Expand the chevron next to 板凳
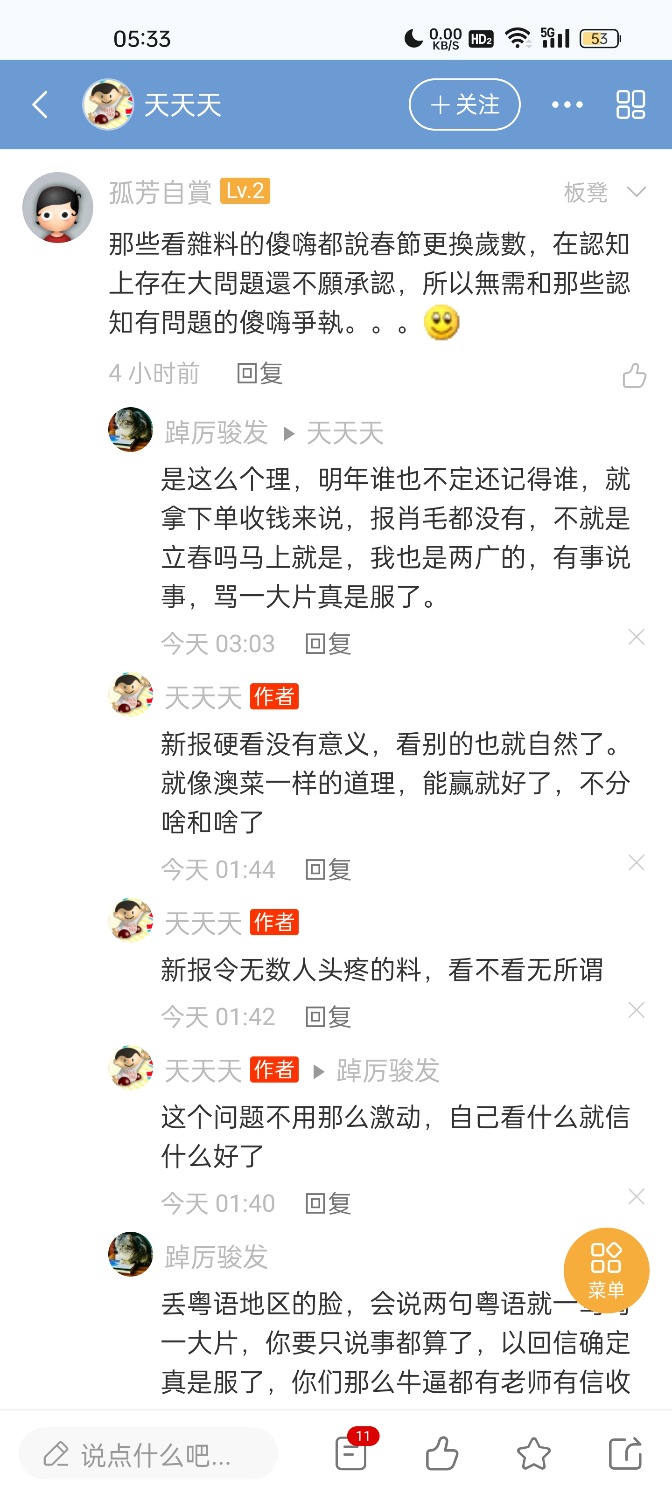This screenshot has height=1500, width=672. pos(637,192)
